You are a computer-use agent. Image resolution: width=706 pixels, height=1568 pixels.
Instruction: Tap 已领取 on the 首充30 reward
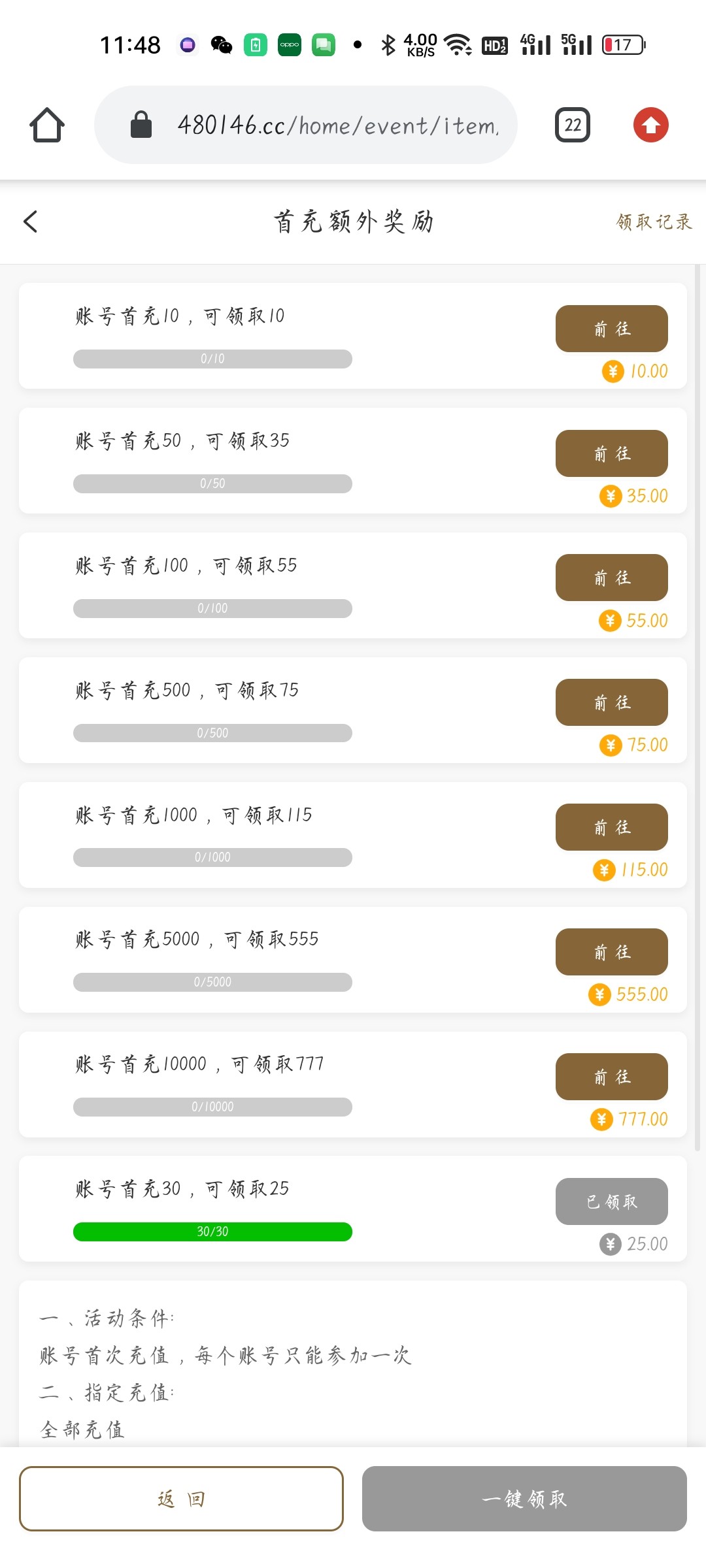coord(611,1201)
